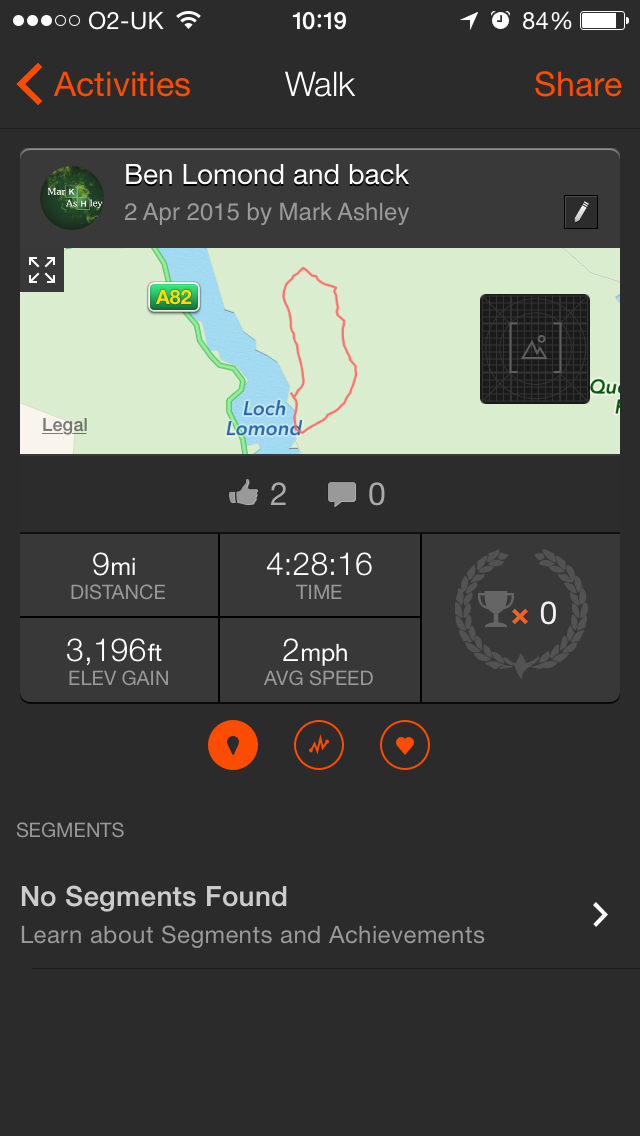Image resolution: width=640 pixels, height=1136 pixels.
Task: Open the Legal link on map
Action: [65, 425]
